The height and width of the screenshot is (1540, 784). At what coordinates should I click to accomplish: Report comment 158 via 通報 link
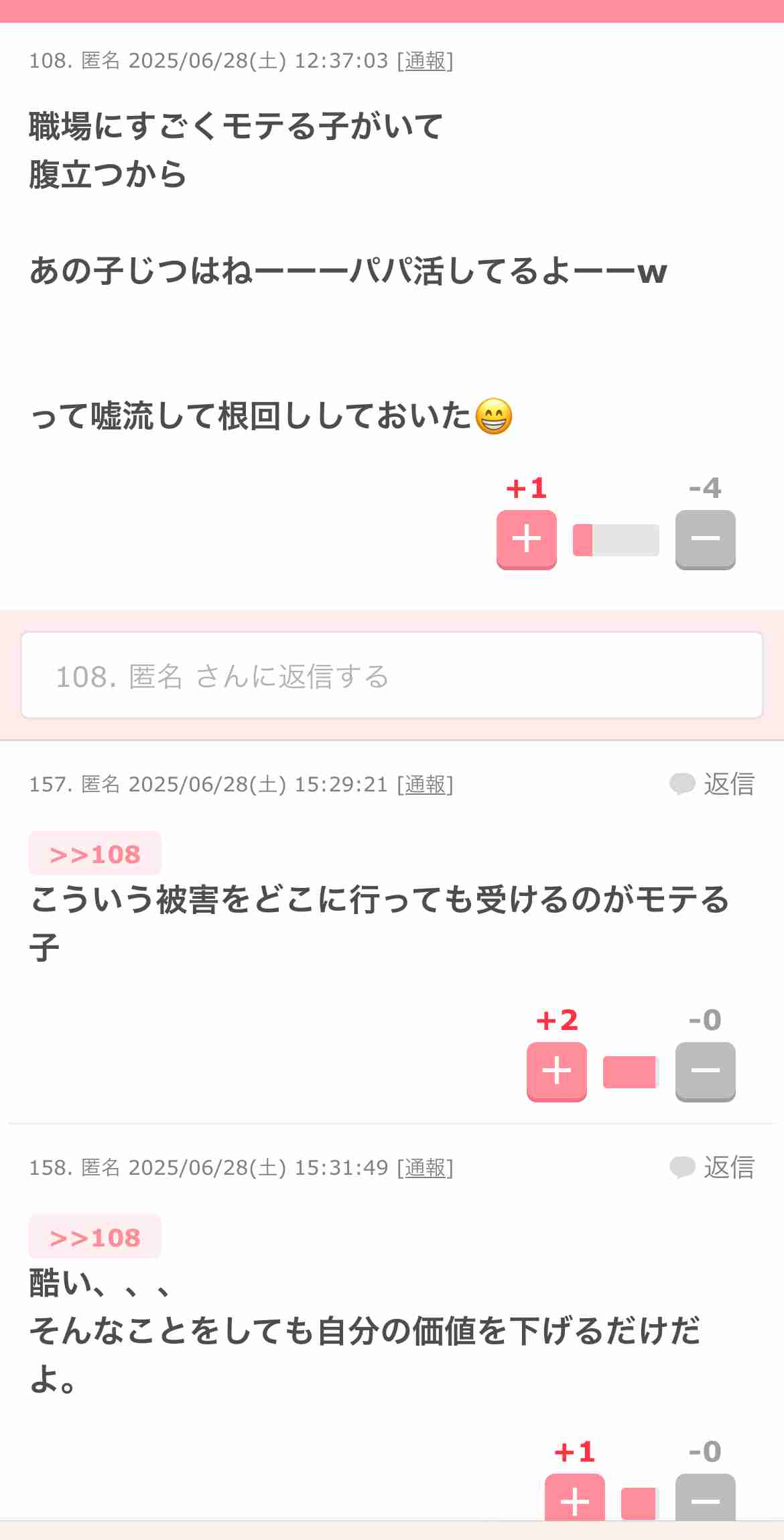tap(426, 1167)
